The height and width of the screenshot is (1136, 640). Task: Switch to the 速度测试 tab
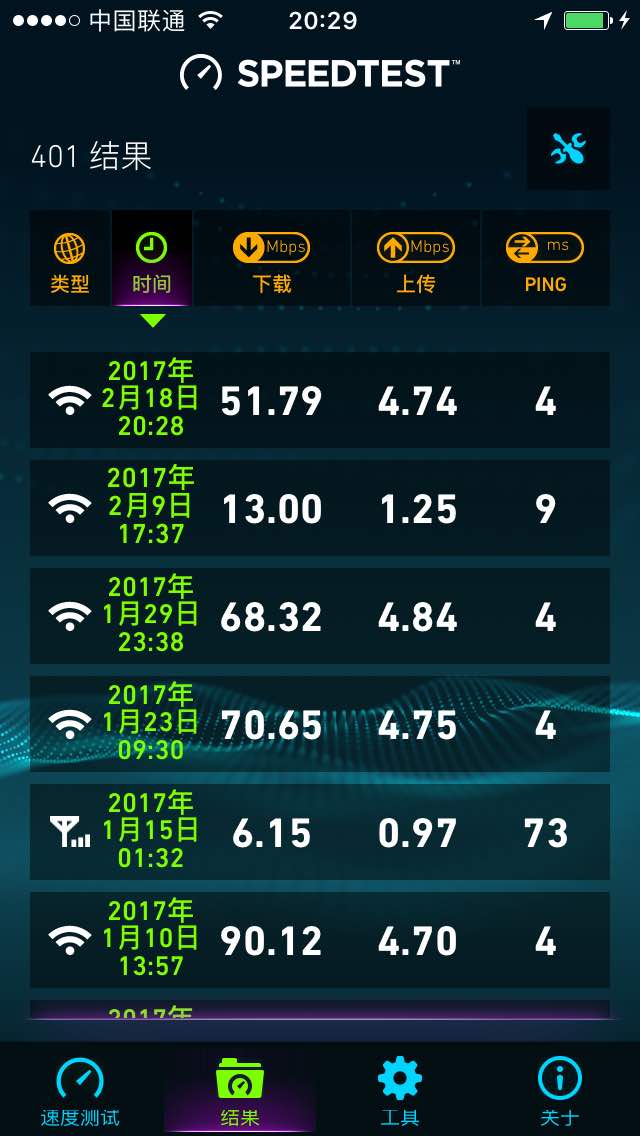[80, 1090]
